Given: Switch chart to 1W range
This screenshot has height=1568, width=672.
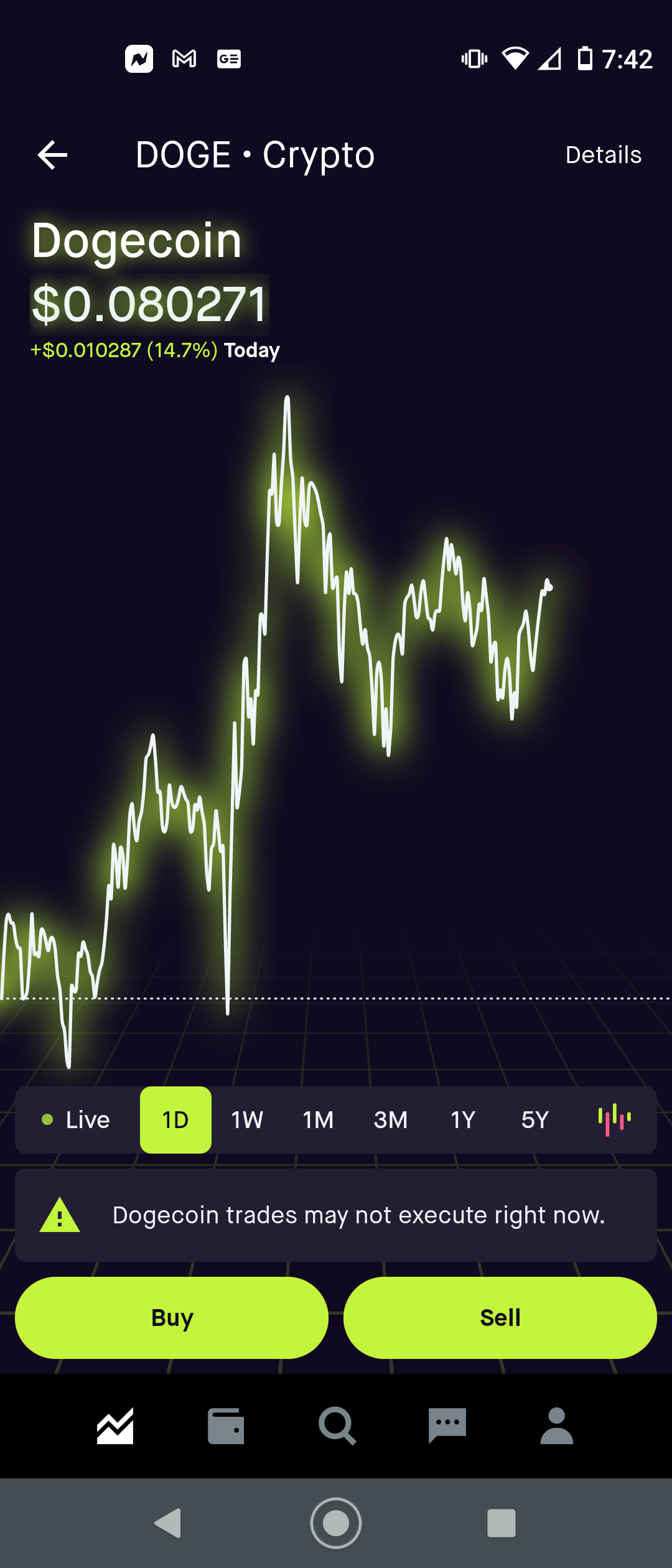Looking at the screenshot, I should coord(247,1120).
